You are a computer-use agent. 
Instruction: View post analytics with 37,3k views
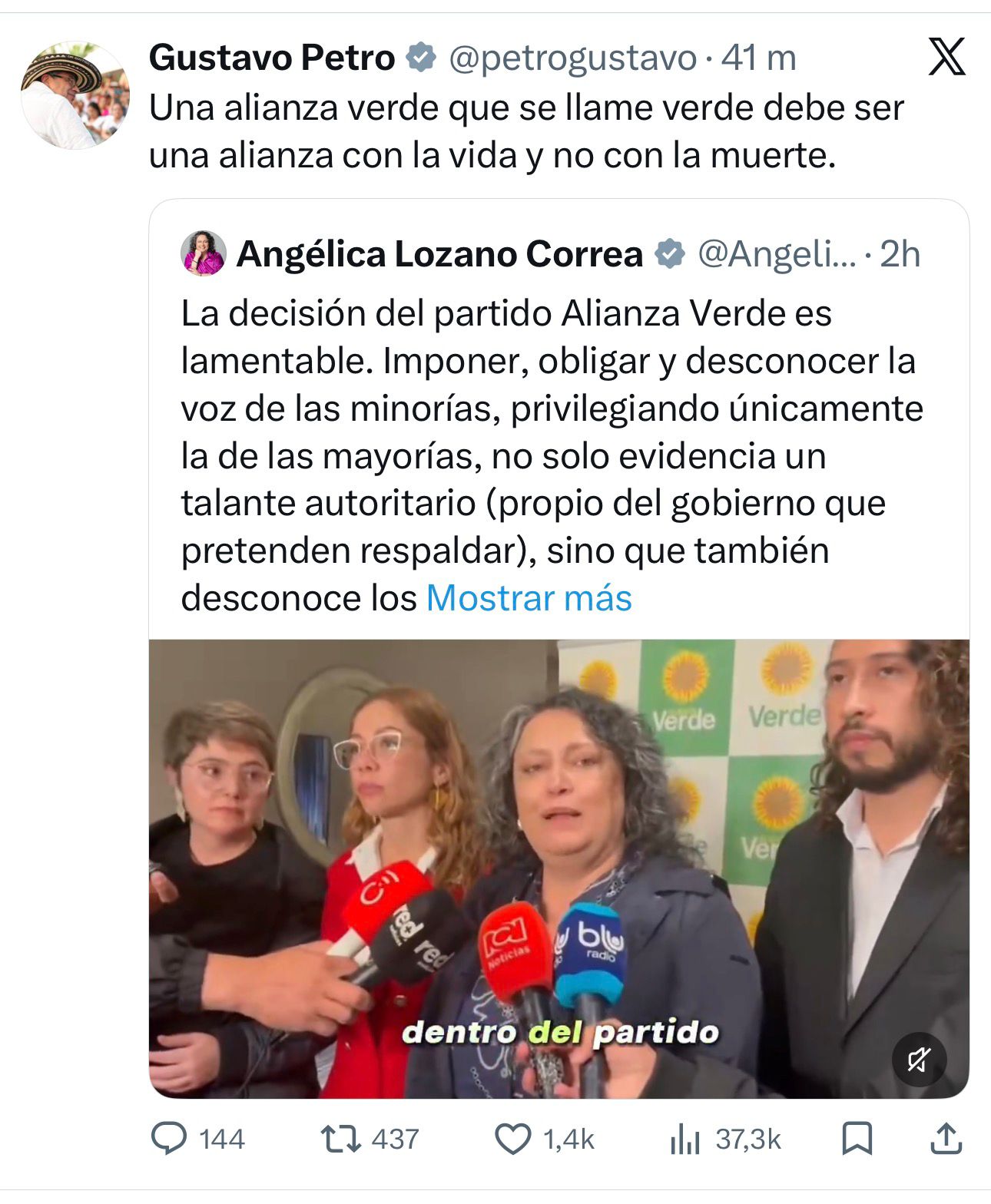(684, 1138)
